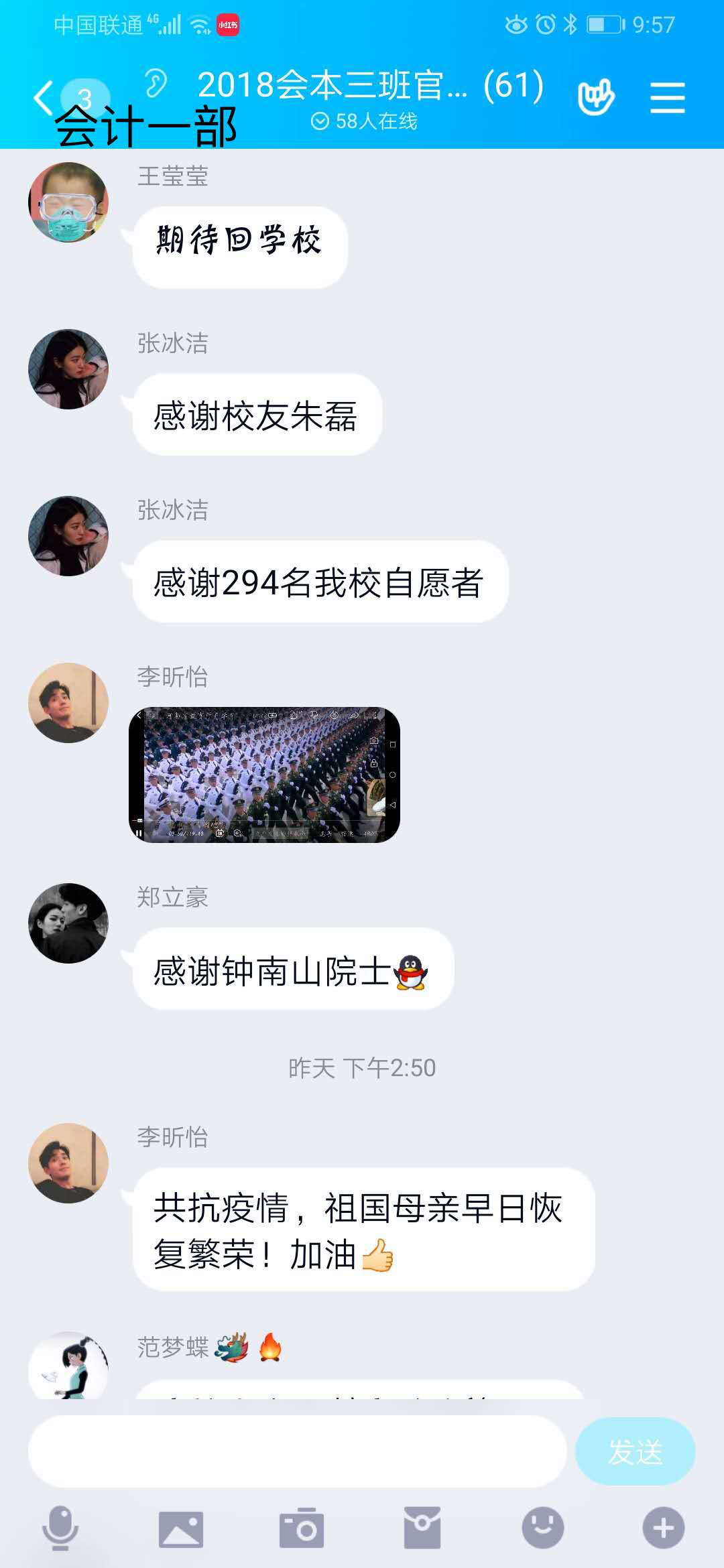Pick a photo from the gallery

point(181,1529)
